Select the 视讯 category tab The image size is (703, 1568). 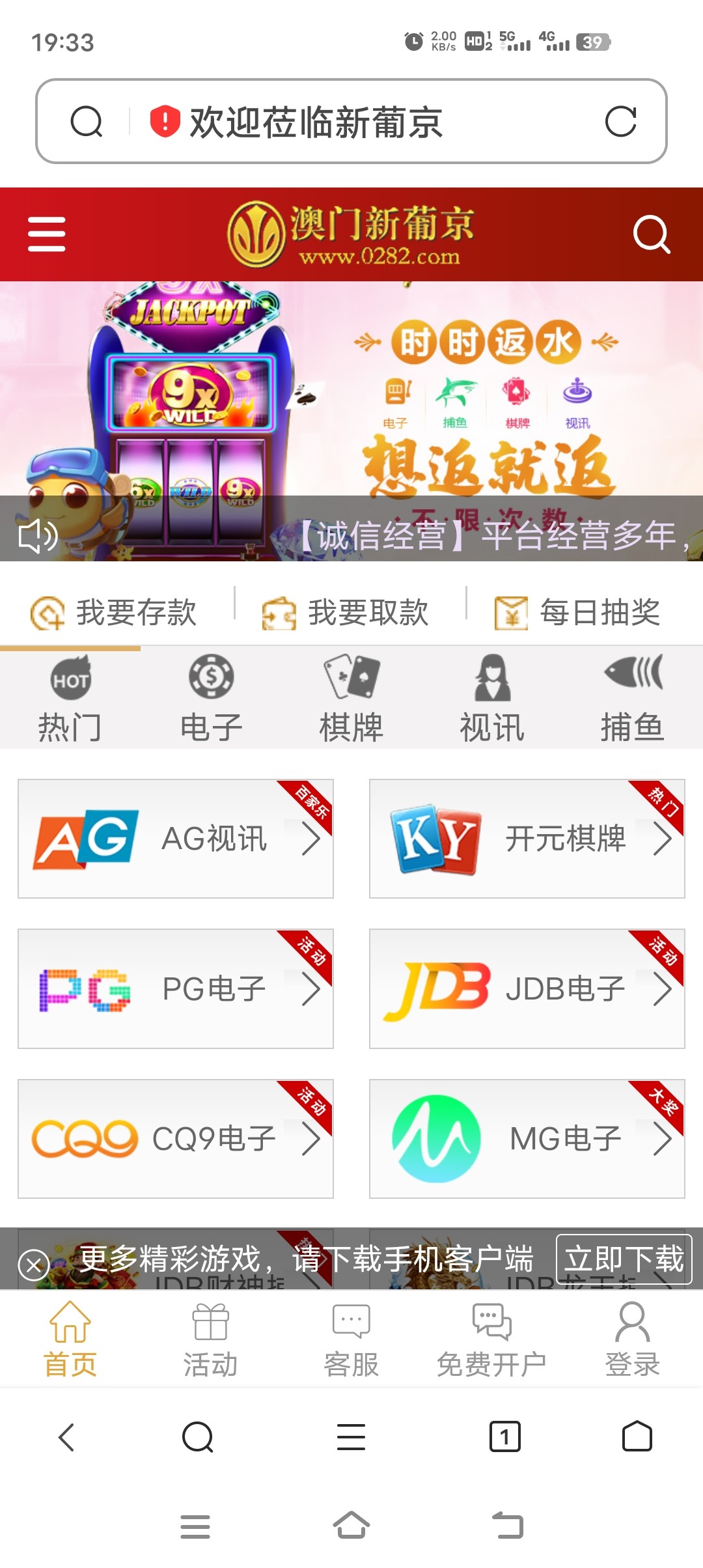[492, 699]
